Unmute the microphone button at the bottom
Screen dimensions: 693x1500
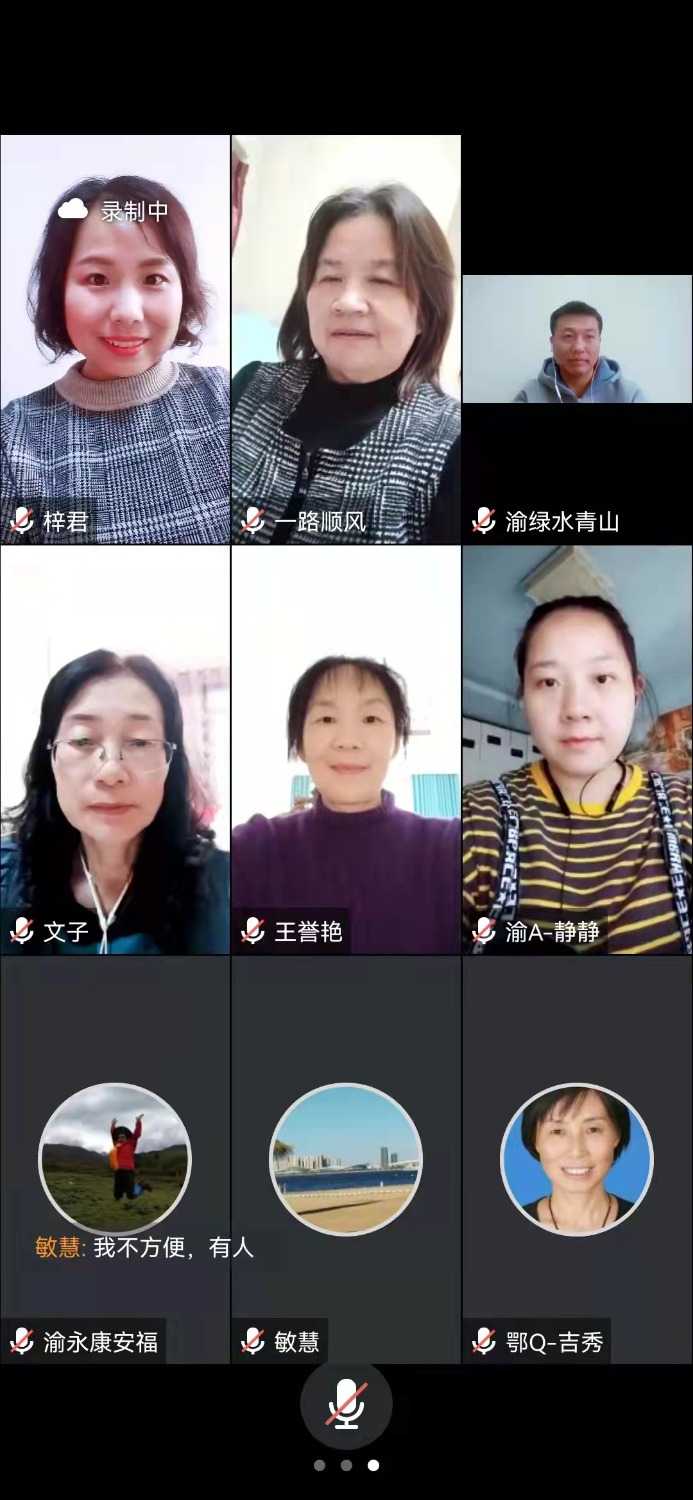[x=346, y=1404]
